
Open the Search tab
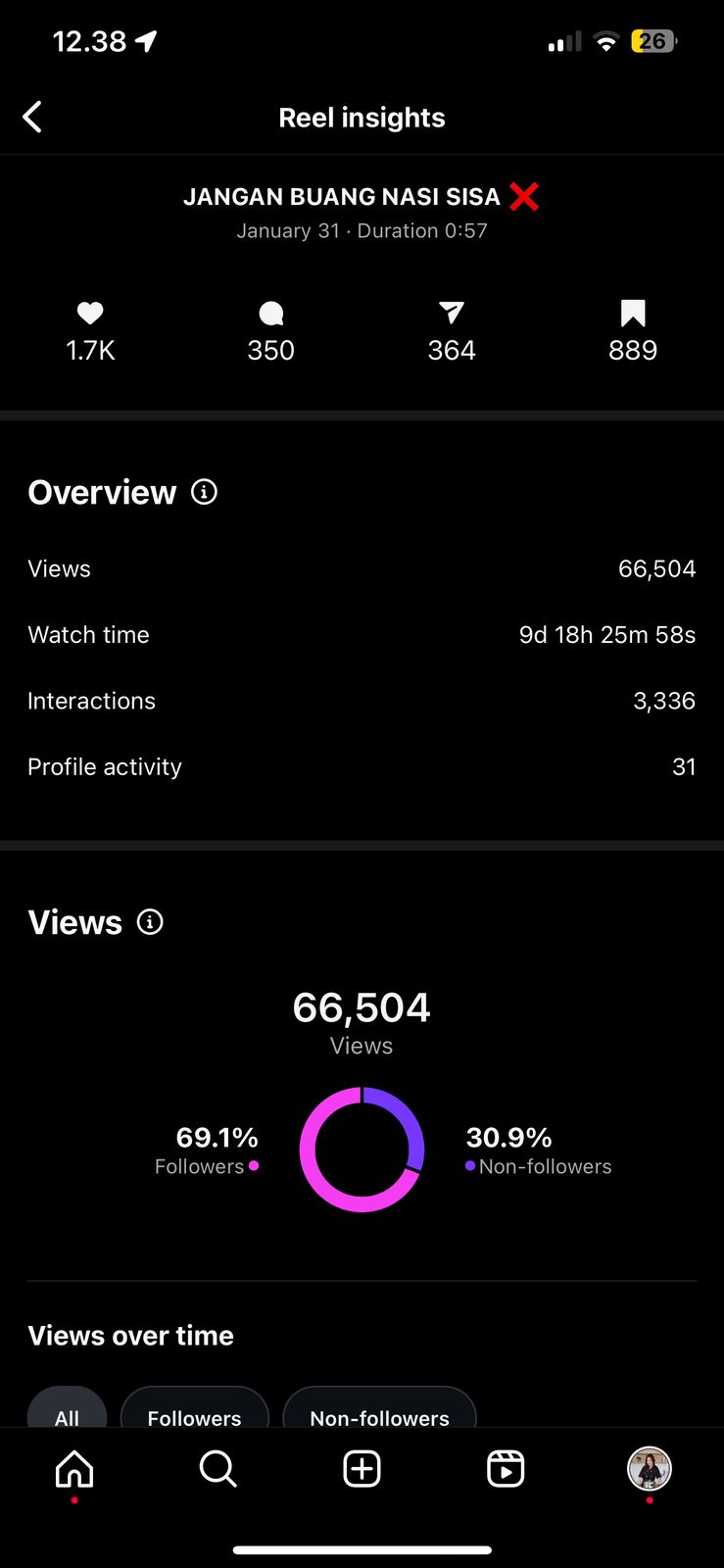(x=217, y=1469)
